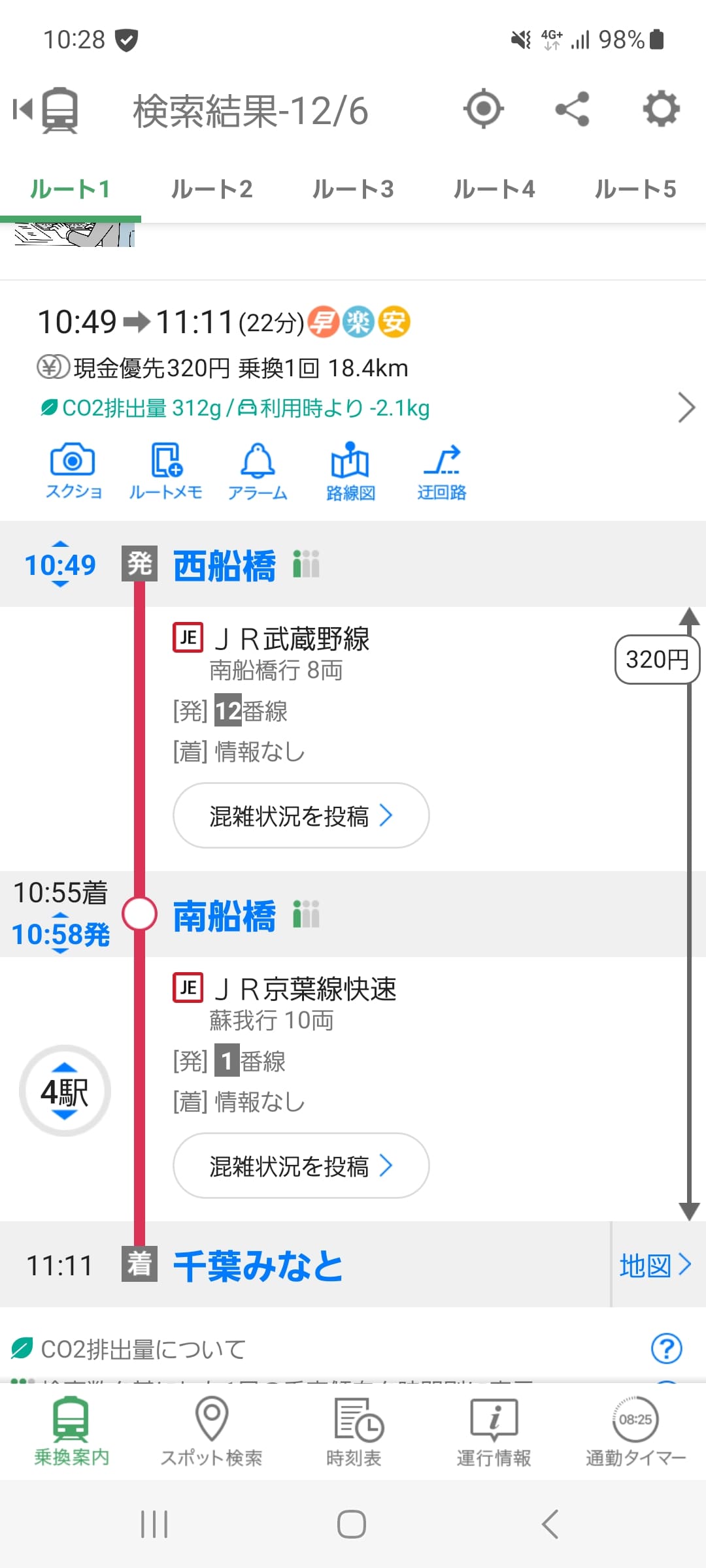The height and width of the screenshot is (1568, 706).
Task: Select the ルート5 tab
Action: coord(635,189)
